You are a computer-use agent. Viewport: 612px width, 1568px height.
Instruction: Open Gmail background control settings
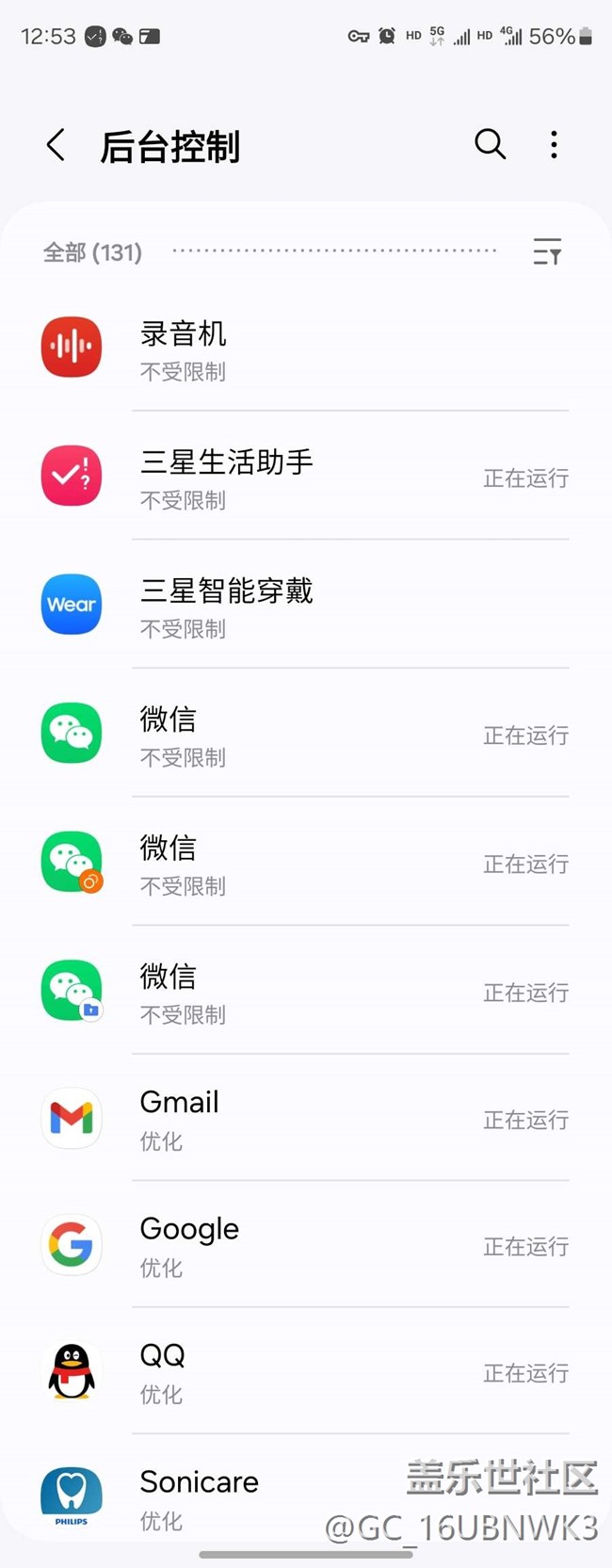point(306,1119)
